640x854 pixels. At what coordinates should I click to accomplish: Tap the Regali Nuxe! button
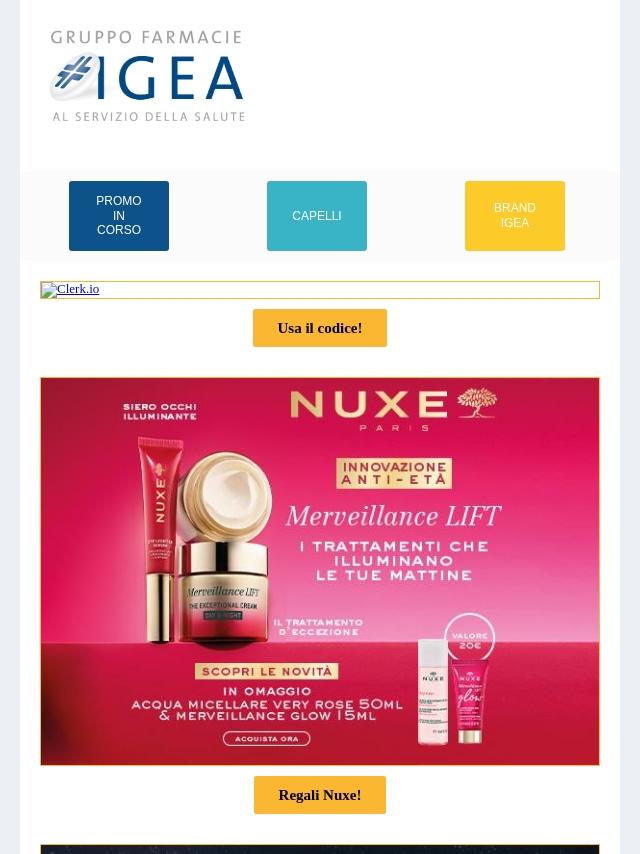pyautogui.click(x=320, y=795)
